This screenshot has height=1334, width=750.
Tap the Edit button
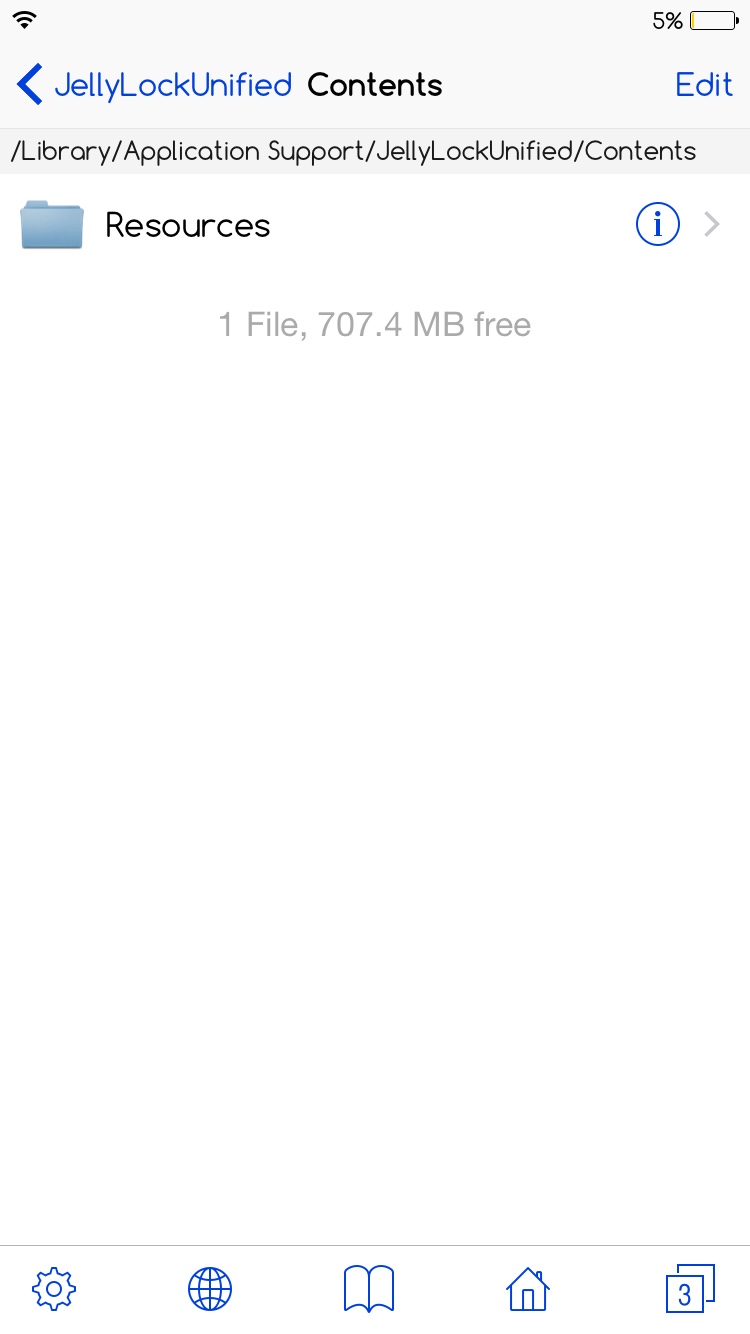click(x=704, y=85)
